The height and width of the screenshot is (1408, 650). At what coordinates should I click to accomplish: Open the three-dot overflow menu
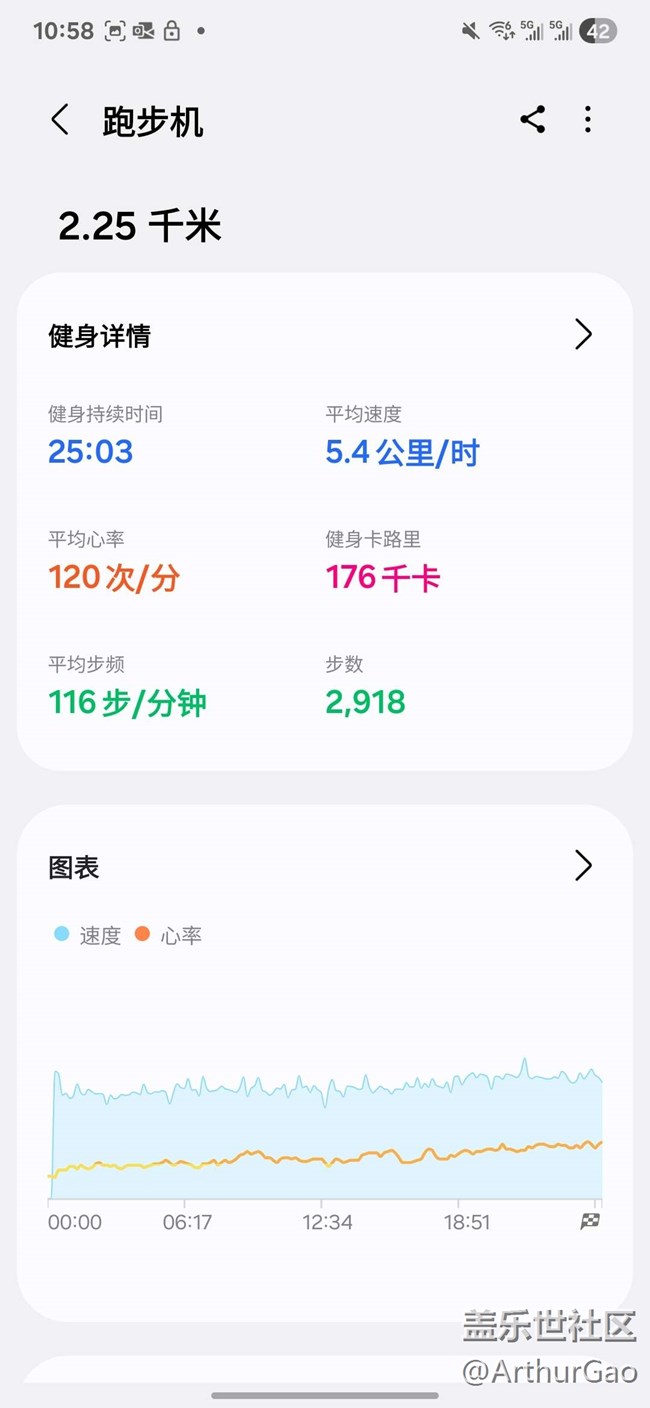pos(588,120)
